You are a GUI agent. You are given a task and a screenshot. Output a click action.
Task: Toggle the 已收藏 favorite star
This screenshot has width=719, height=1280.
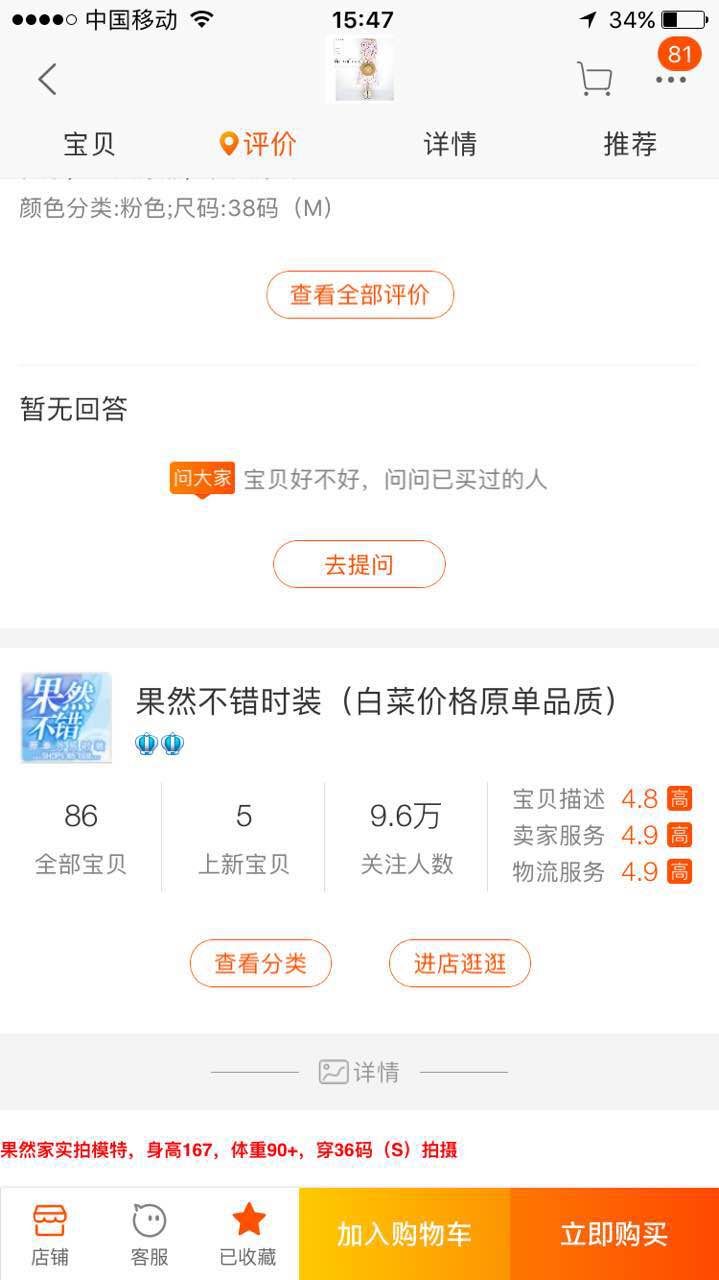coord(248,1233)
